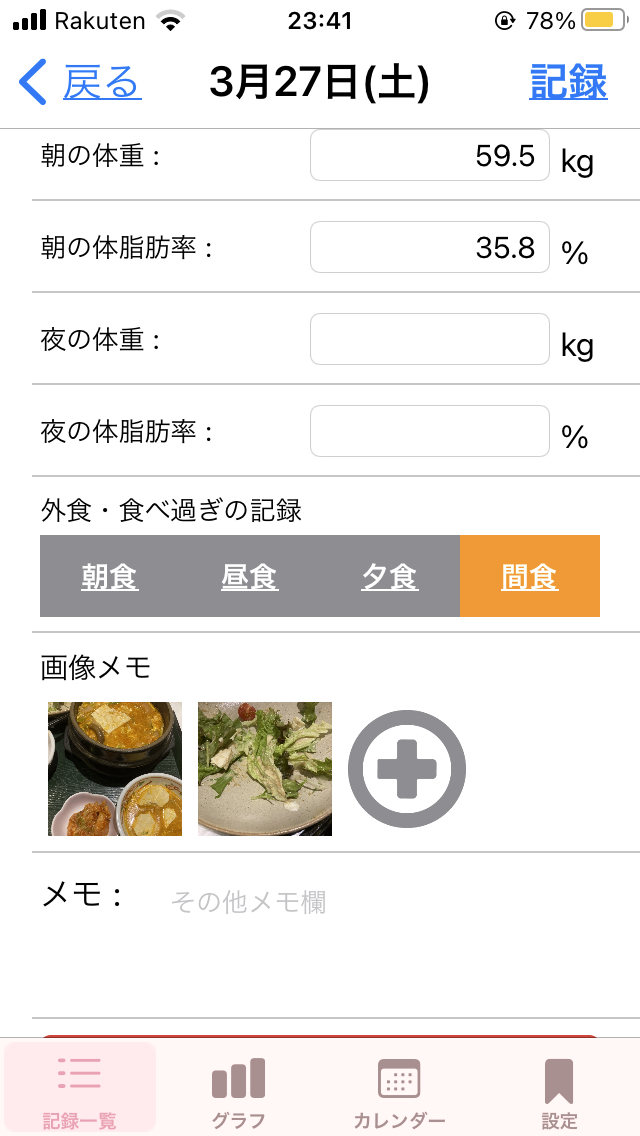Edit the 朝の体脂肪率 field

tap(430, 247)
